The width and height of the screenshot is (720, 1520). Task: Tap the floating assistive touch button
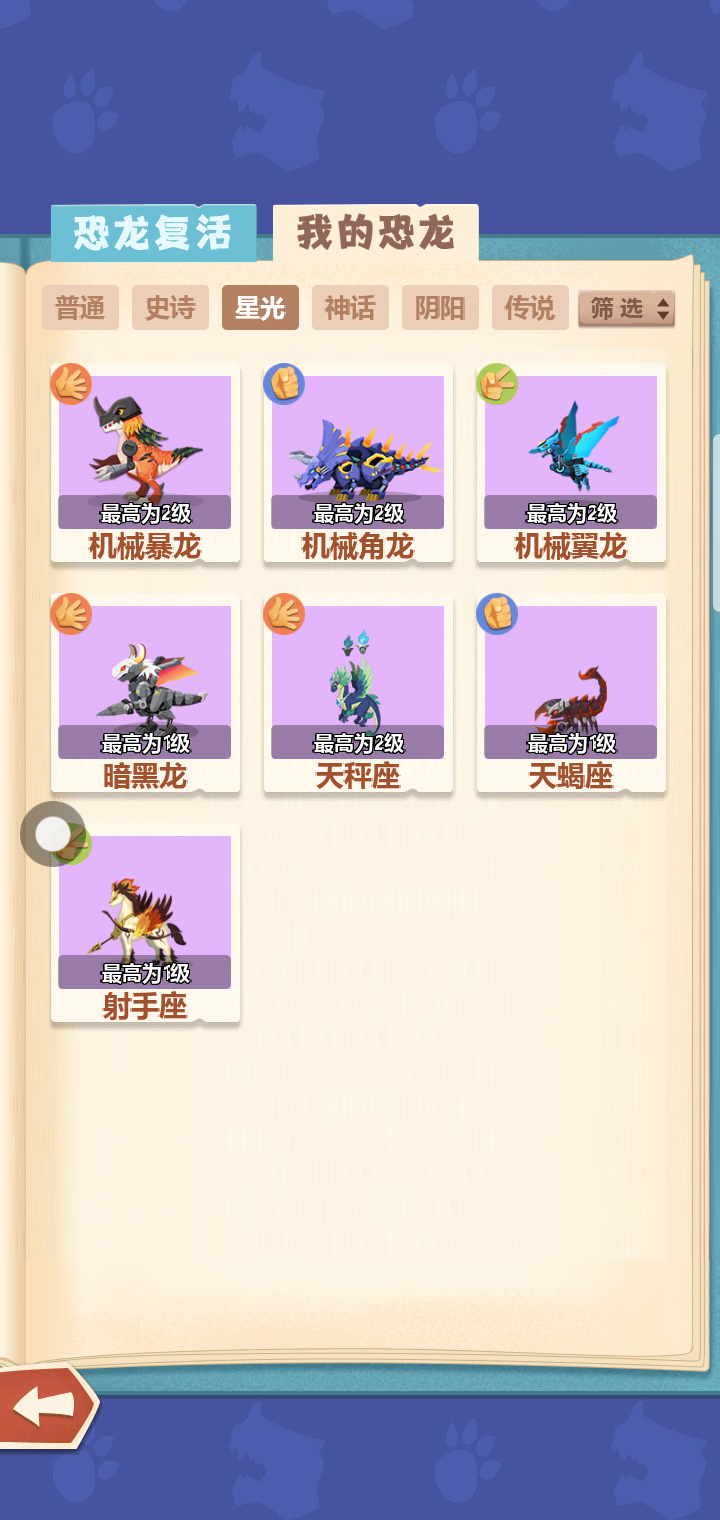click(52, 834)
